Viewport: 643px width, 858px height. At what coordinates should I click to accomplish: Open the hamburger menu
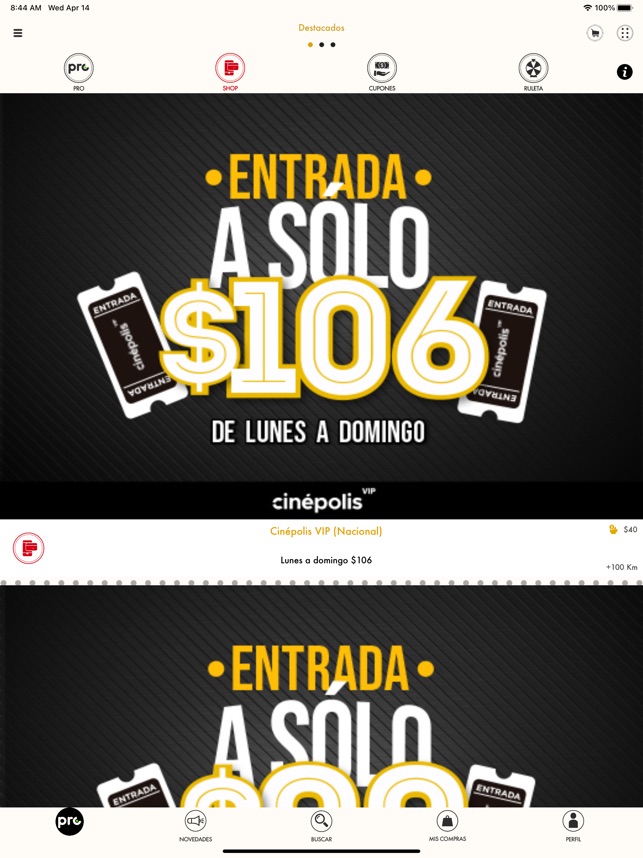tap(18, 33)
